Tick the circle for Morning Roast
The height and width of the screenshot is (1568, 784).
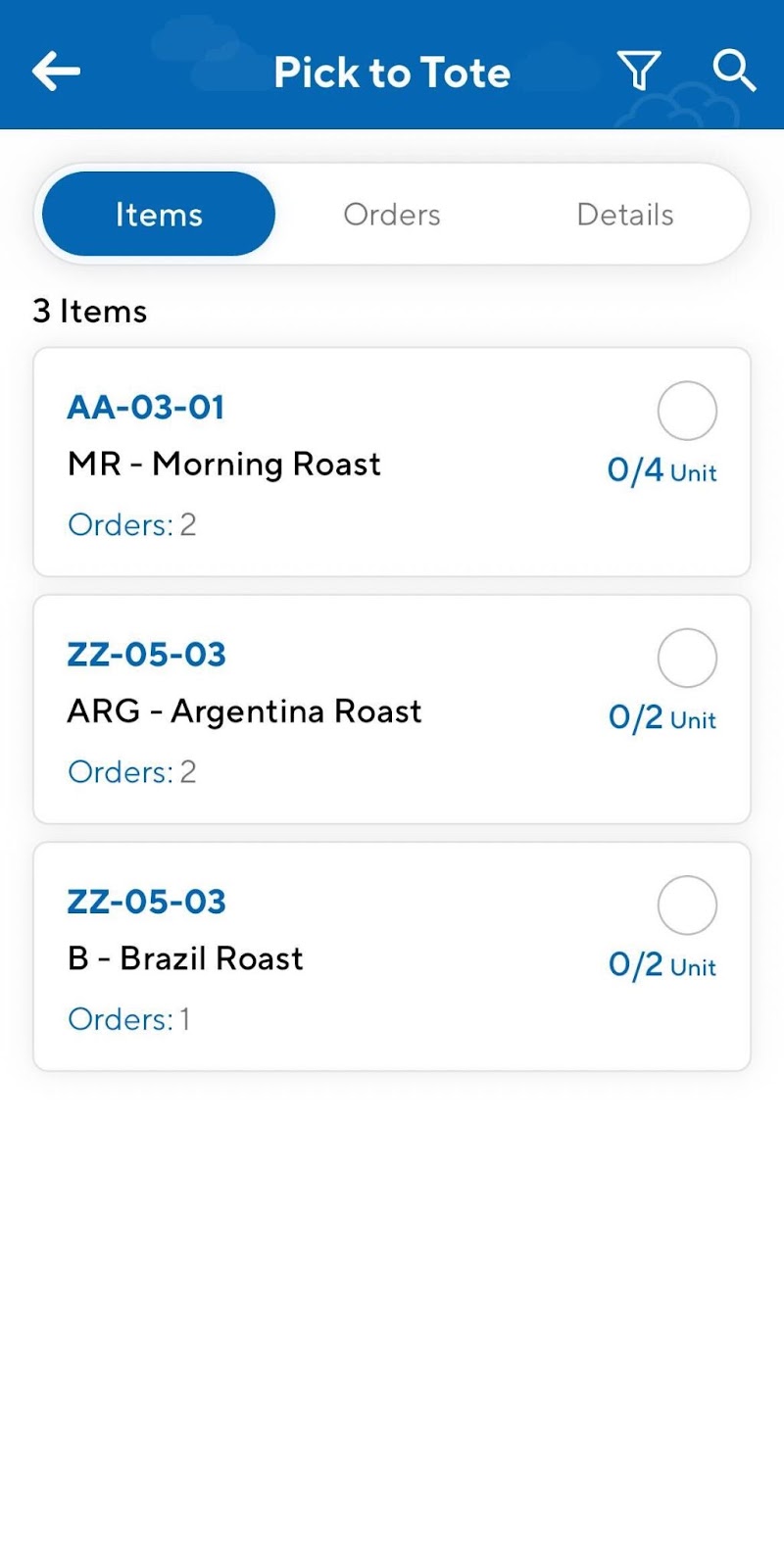(687, 411)
